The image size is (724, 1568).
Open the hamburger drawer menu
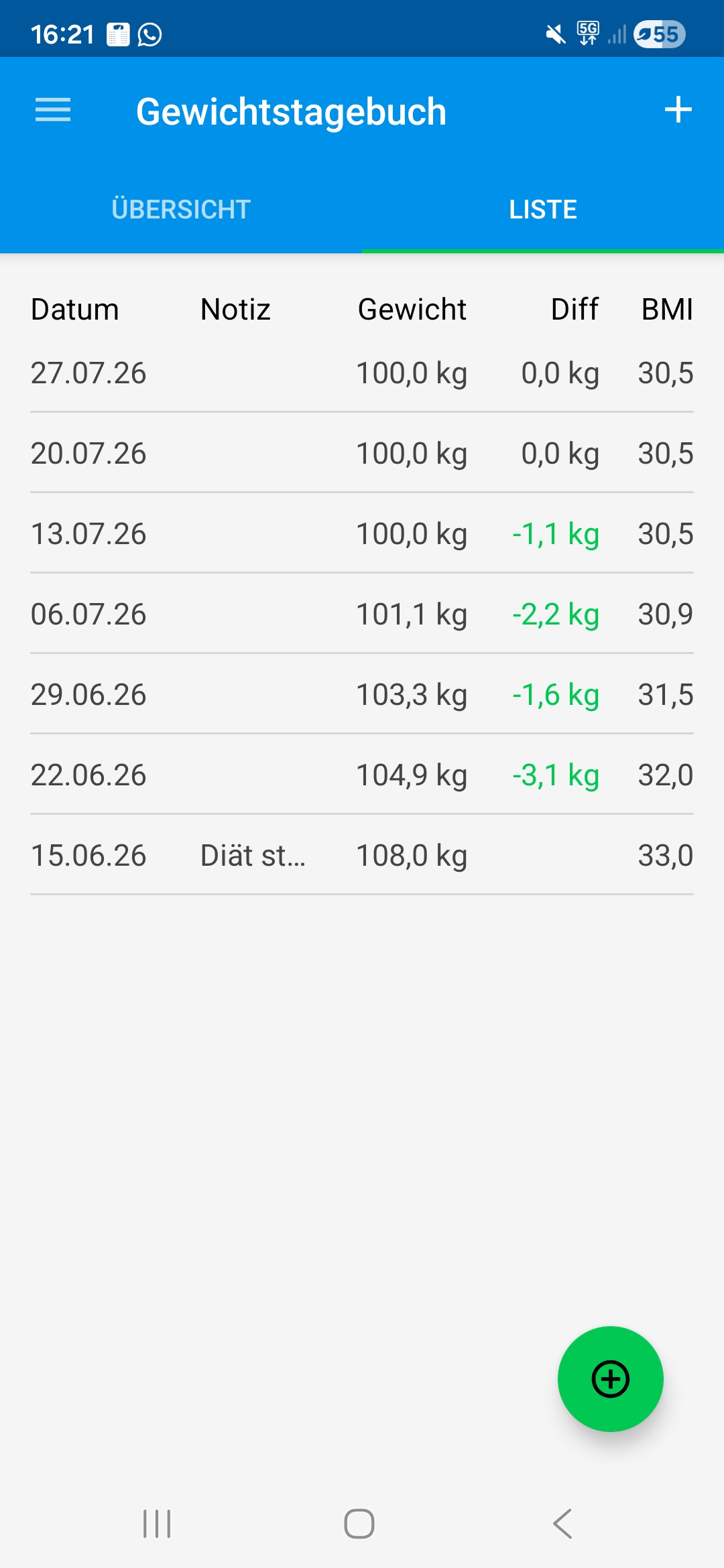53,111
